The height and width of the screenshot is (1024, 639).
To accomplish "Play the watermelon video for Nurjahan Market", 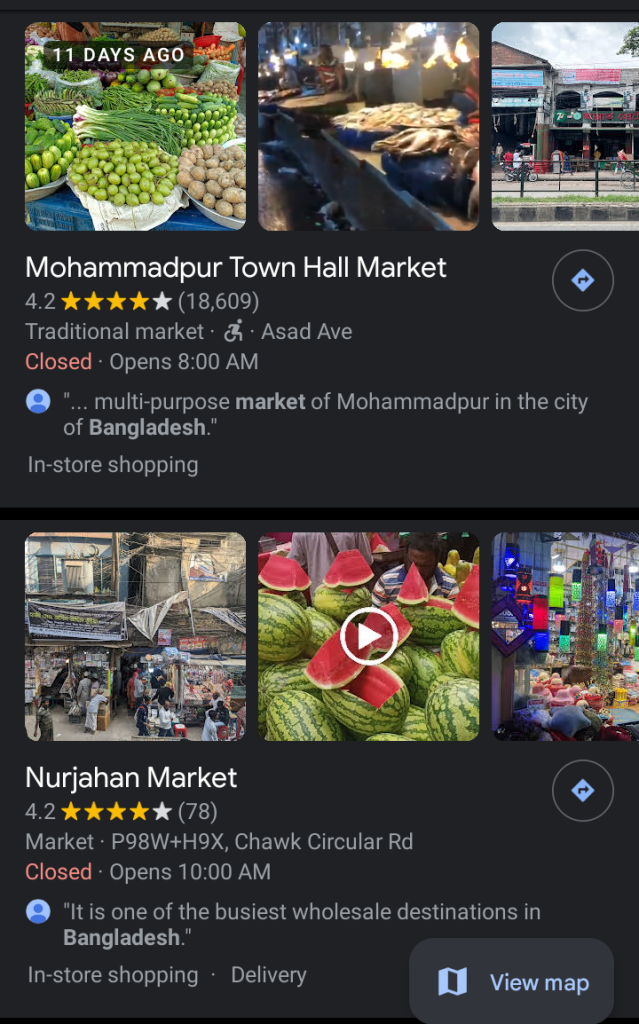I will point(368,636).
